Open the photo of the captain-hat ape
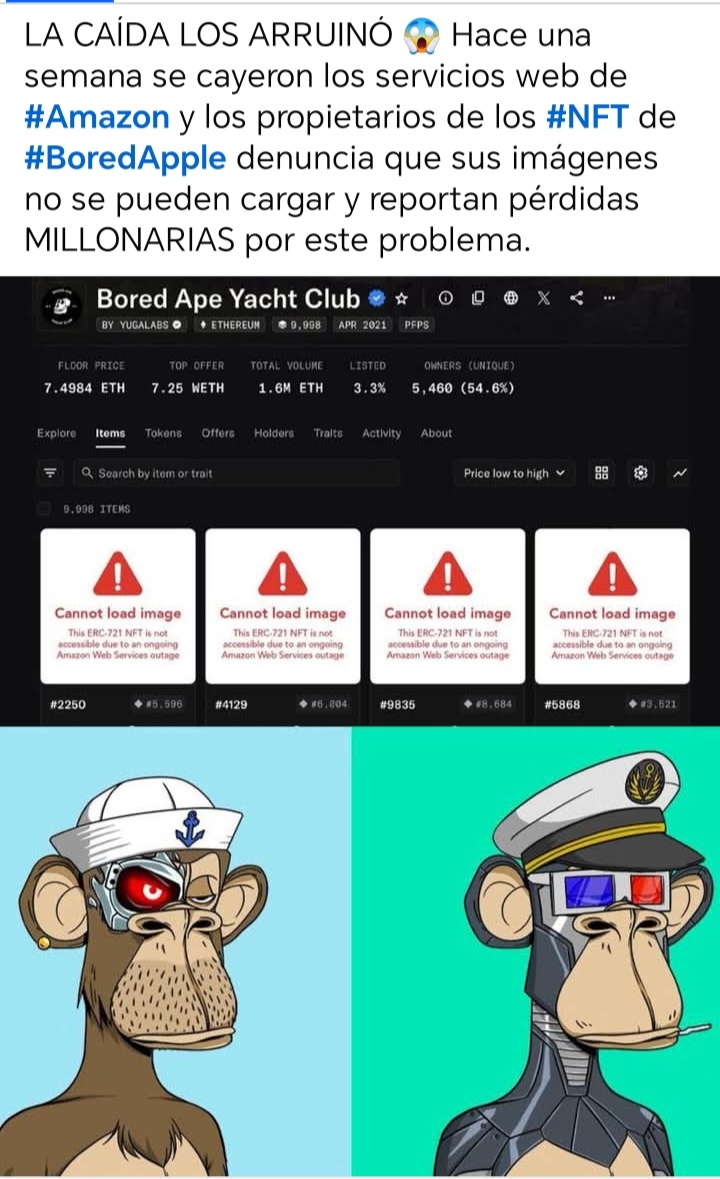This screenshot has width=720, height=1179. tap(536, 950)
